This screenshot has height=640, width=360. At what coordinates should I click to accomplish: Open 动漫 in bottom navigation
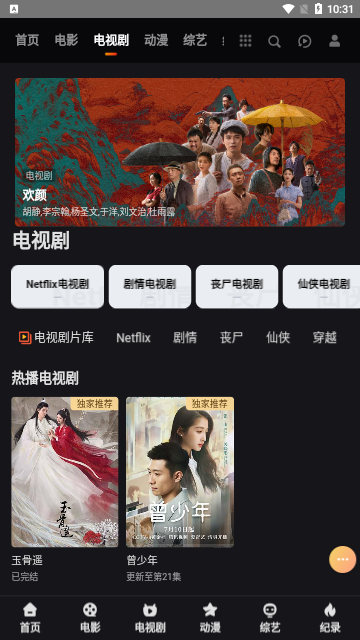click(x=210, y=618)
